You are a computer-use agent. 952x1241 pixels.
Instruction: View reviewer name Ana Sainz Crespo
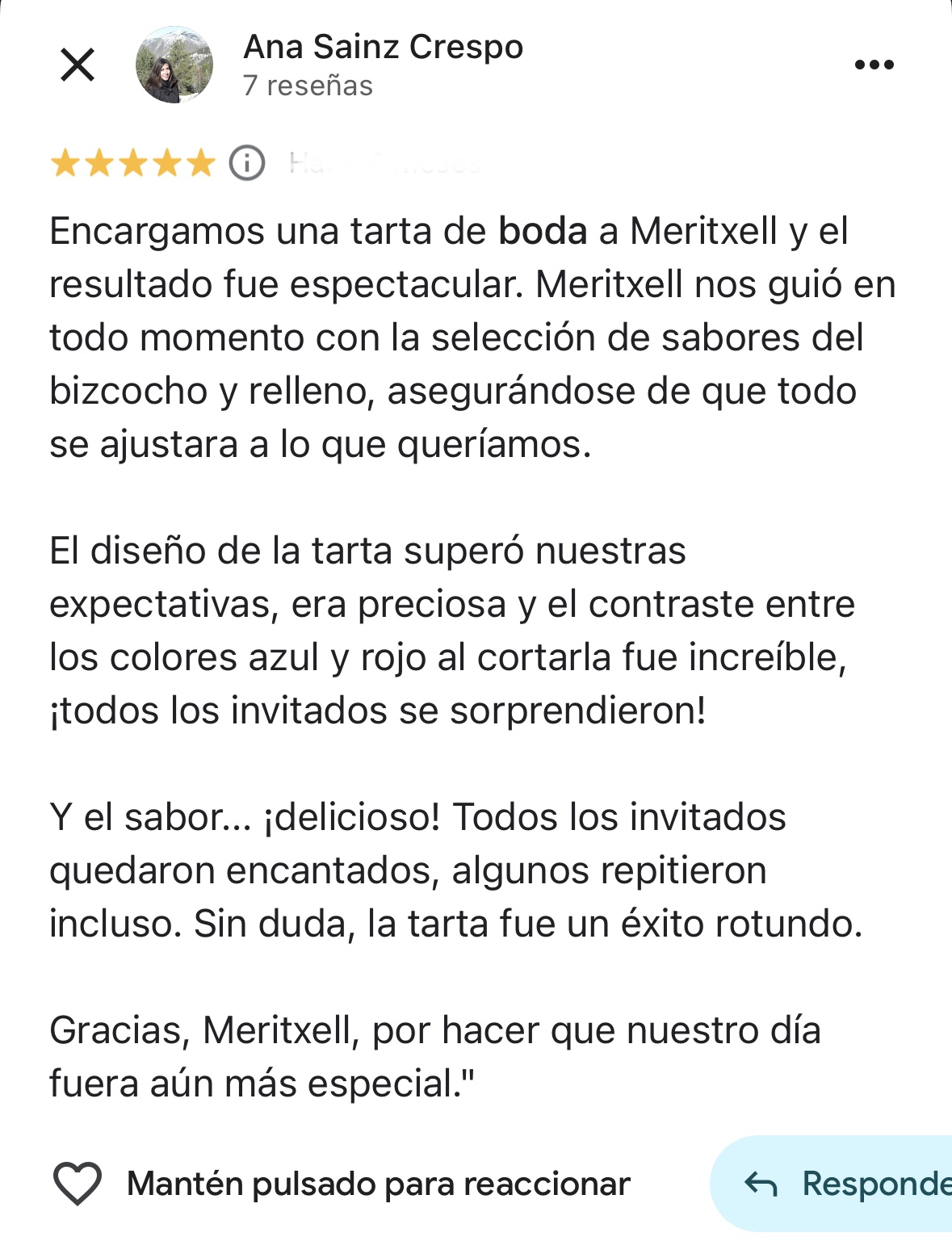point(383,47)
